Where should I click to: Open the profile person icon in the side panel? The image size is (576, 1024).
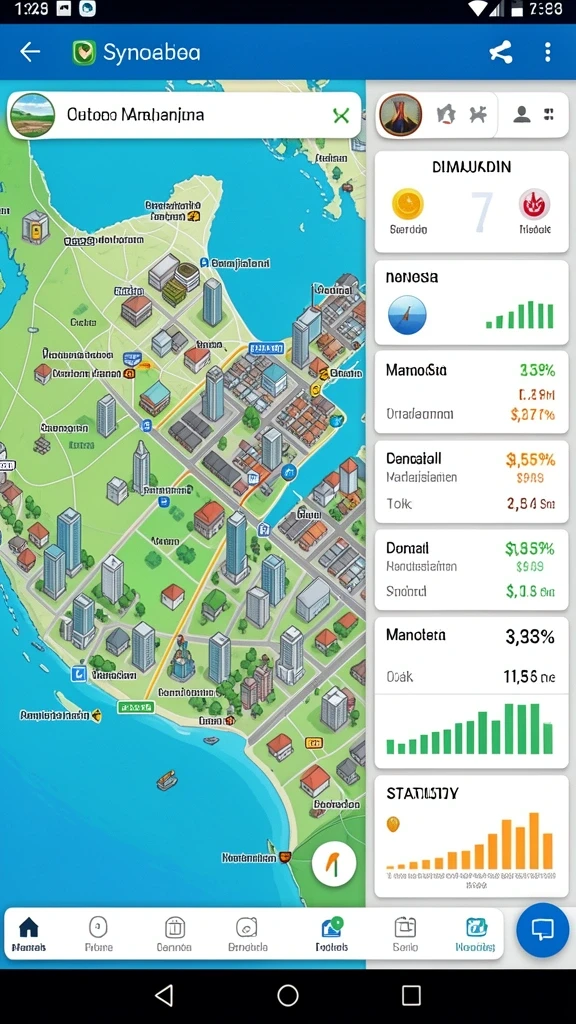[522, 115]
